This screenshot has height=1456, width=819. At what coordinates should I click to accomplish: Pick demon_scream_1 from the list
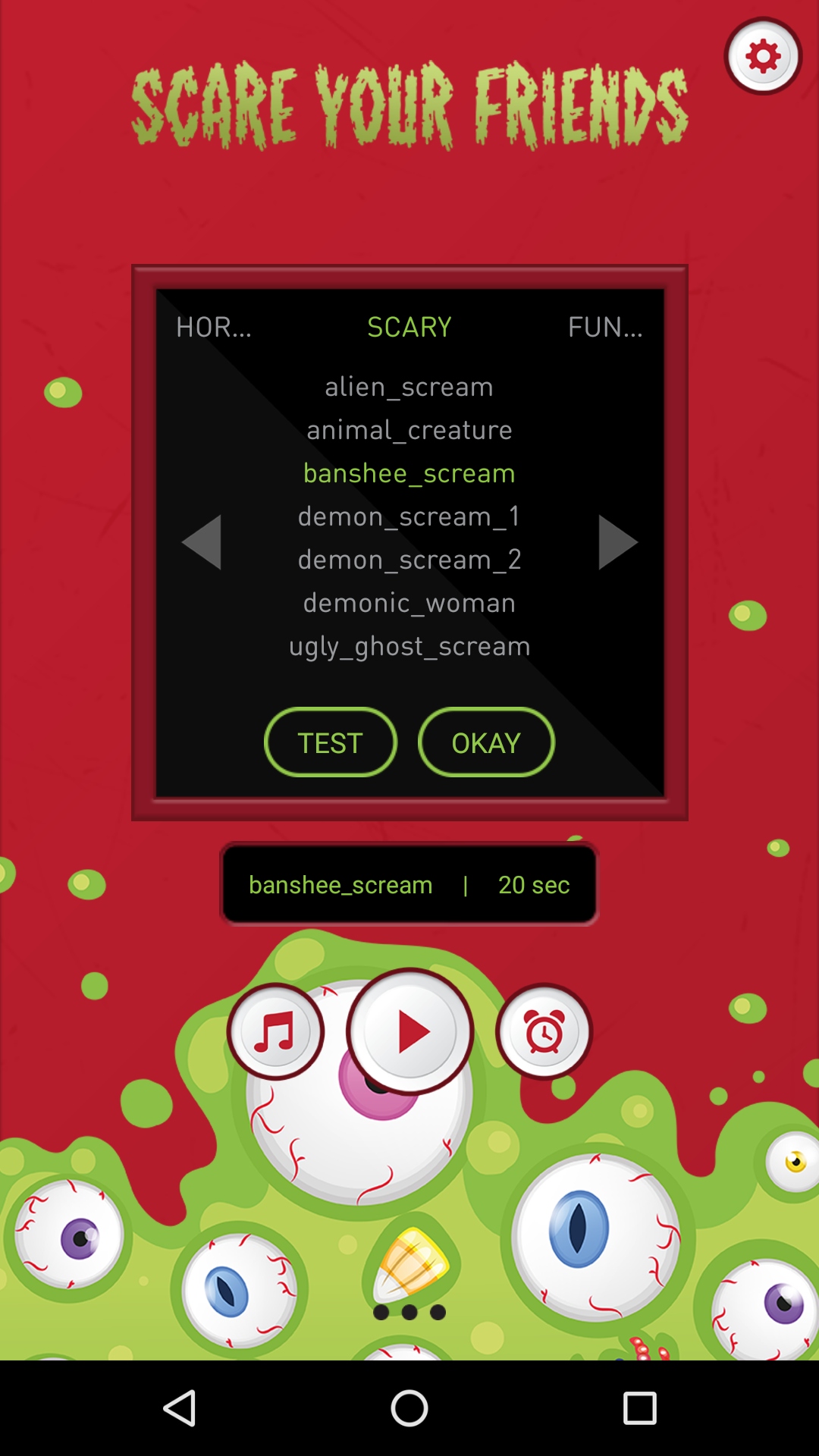pos(409,516)
